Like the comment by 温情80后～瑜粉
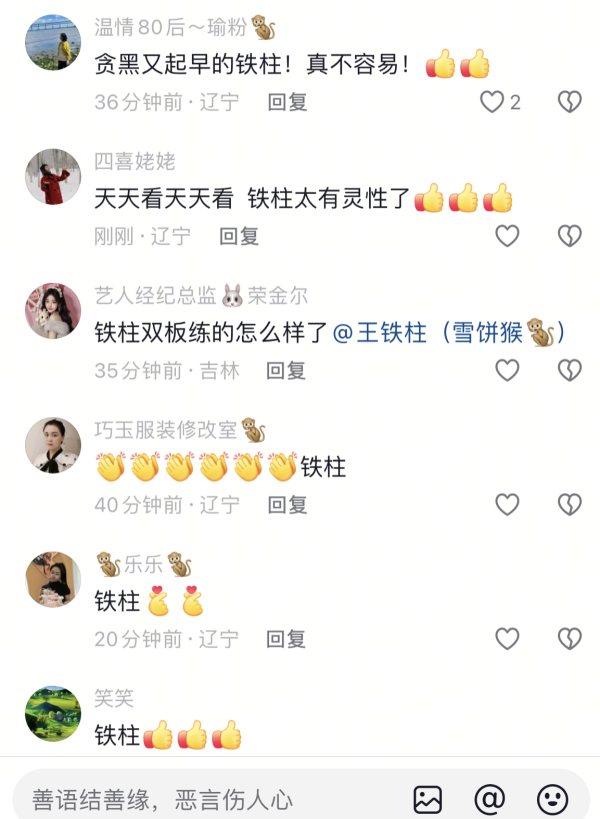The image size is (600, 819). (492, 102)
